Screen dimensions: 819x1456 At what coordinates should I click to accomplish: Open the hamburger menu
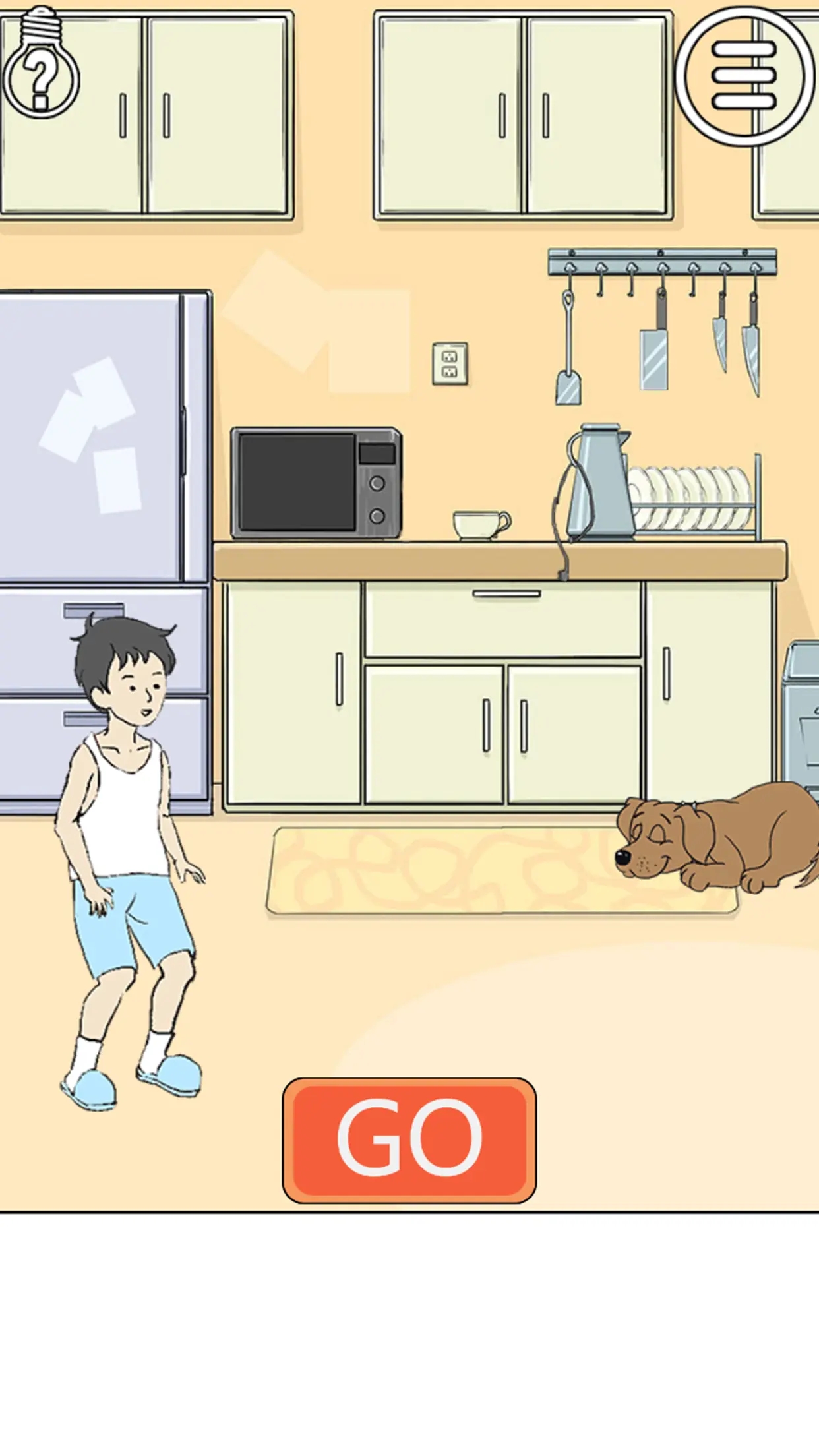click(744, 76)
